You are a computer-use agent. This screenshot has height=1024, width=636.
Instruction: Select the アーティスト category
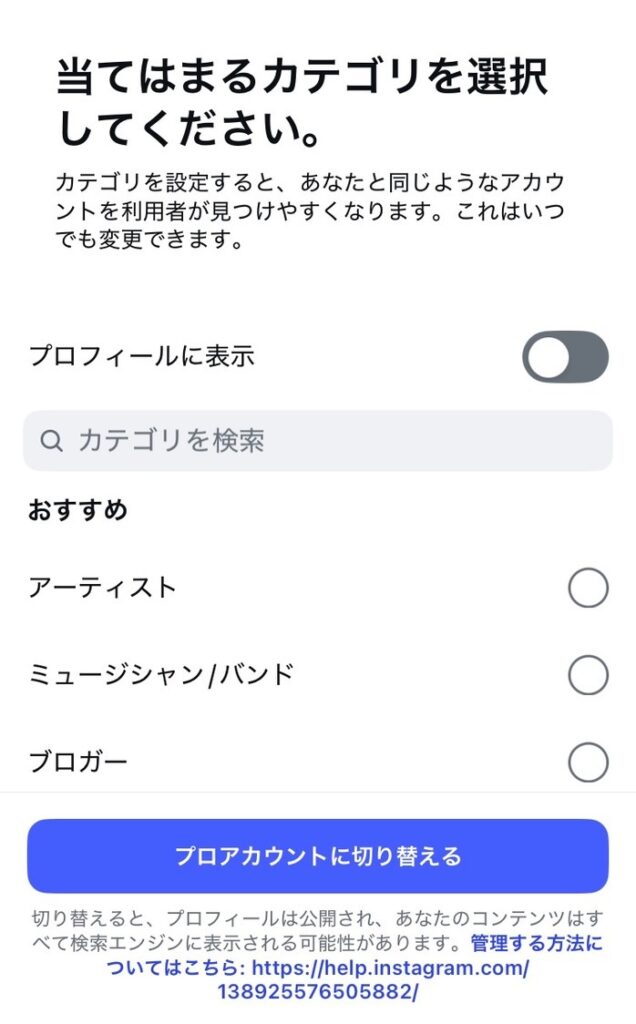[x=587, y=588]
